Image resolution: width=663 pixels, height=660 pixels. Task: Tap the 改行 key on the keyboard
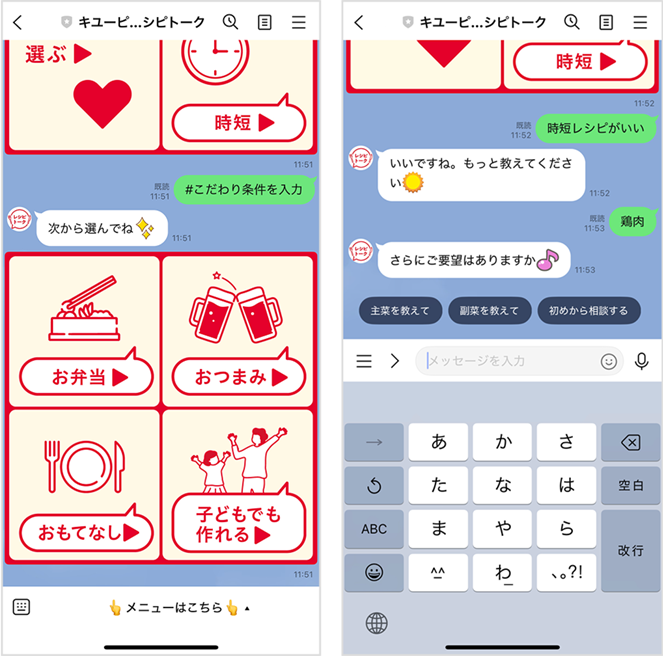coord(630,550)
